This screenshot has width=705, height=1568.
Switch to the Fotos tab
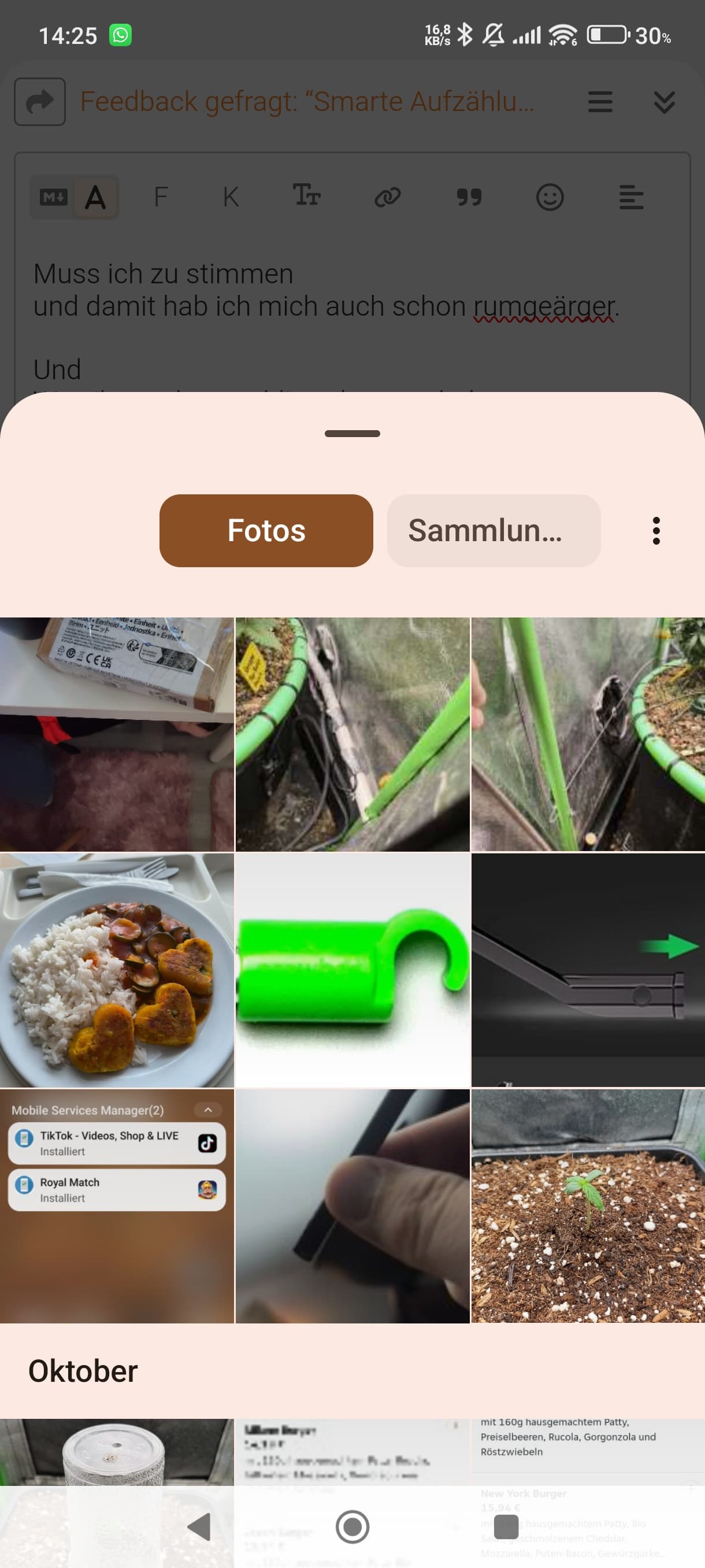pyautogui.click(x=266, y=530)
